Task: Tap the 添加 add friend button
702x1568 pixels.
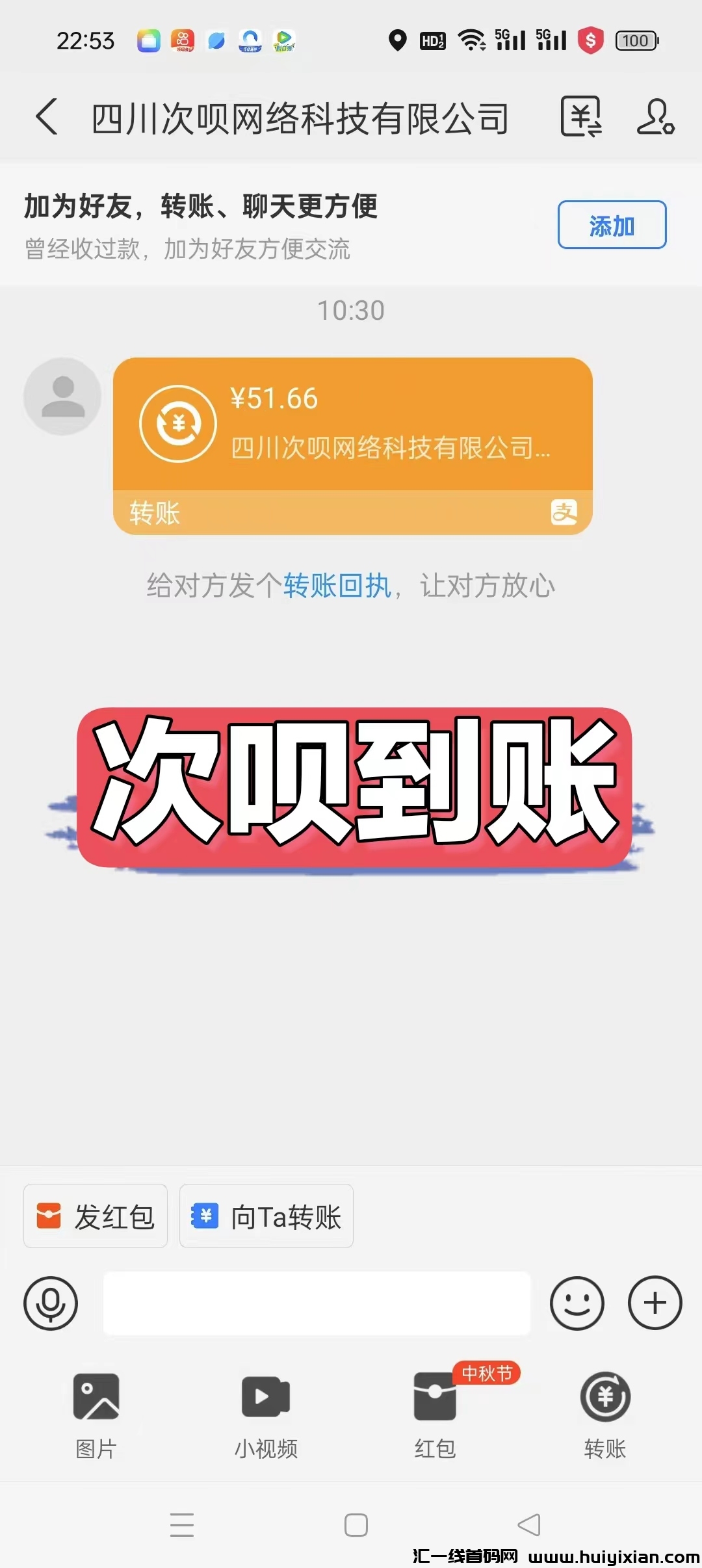Action: click(x=612, y=224)
